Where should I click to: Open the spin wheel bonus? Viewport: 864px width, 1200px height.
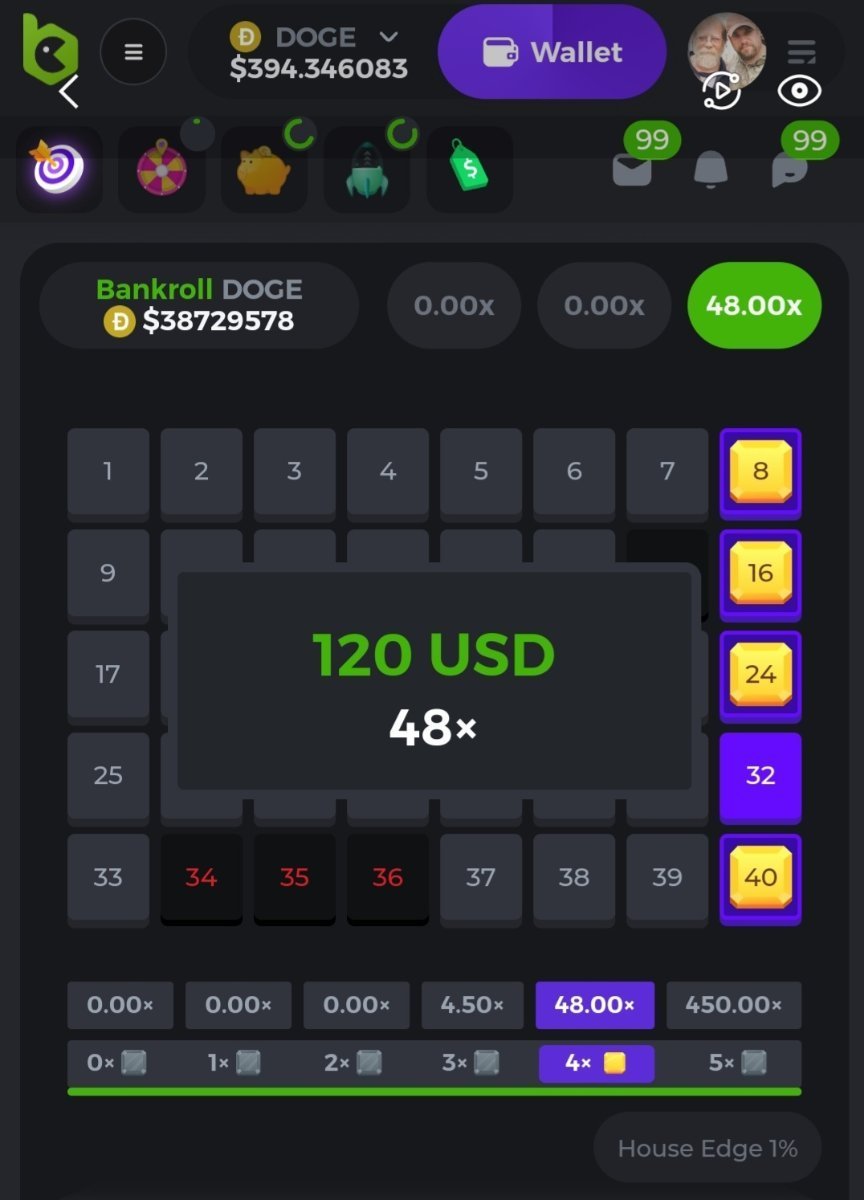click(161, 169)
